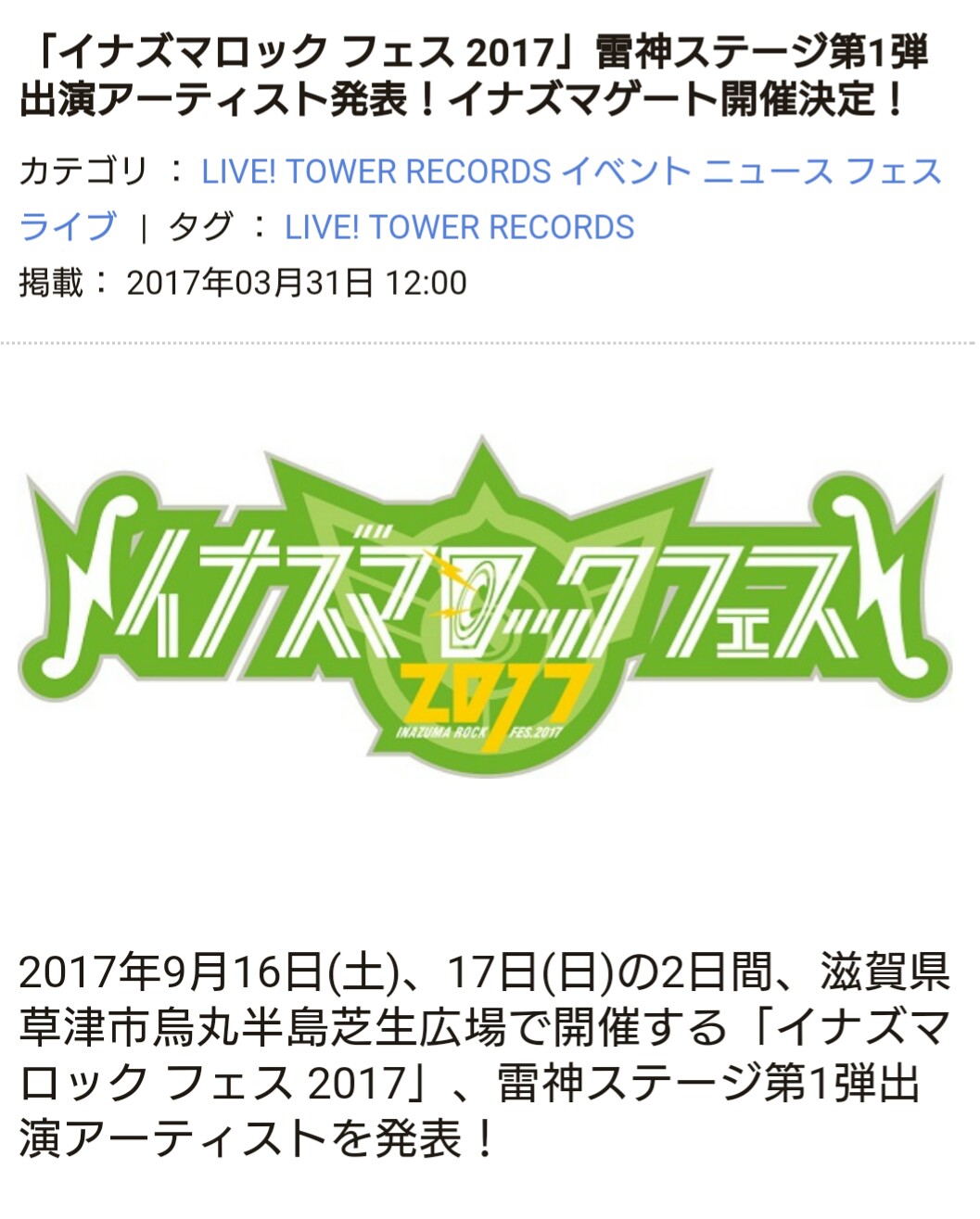Open the LIVE! TOWER RECORDS tag link
The height and width of the screenshot is (1219, 980).
(459, 227)
